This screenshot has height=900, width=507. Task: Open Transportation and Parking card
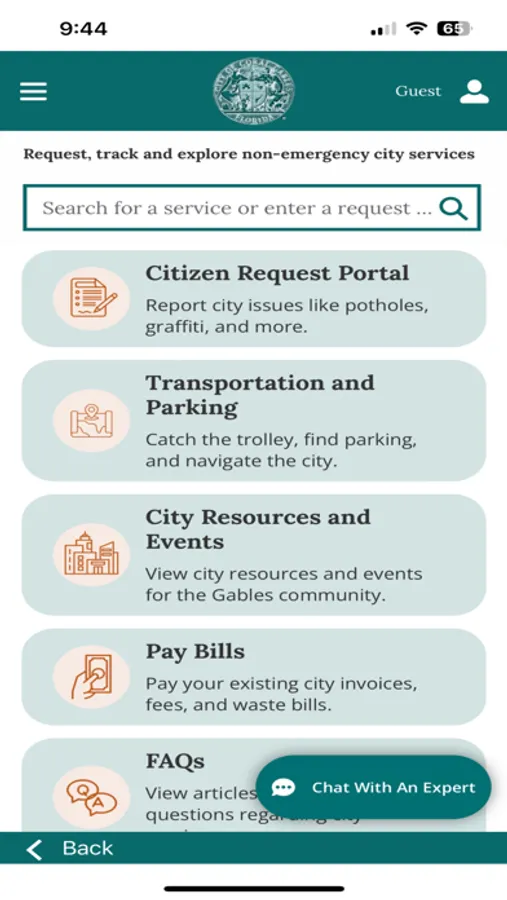coord(254,421)
